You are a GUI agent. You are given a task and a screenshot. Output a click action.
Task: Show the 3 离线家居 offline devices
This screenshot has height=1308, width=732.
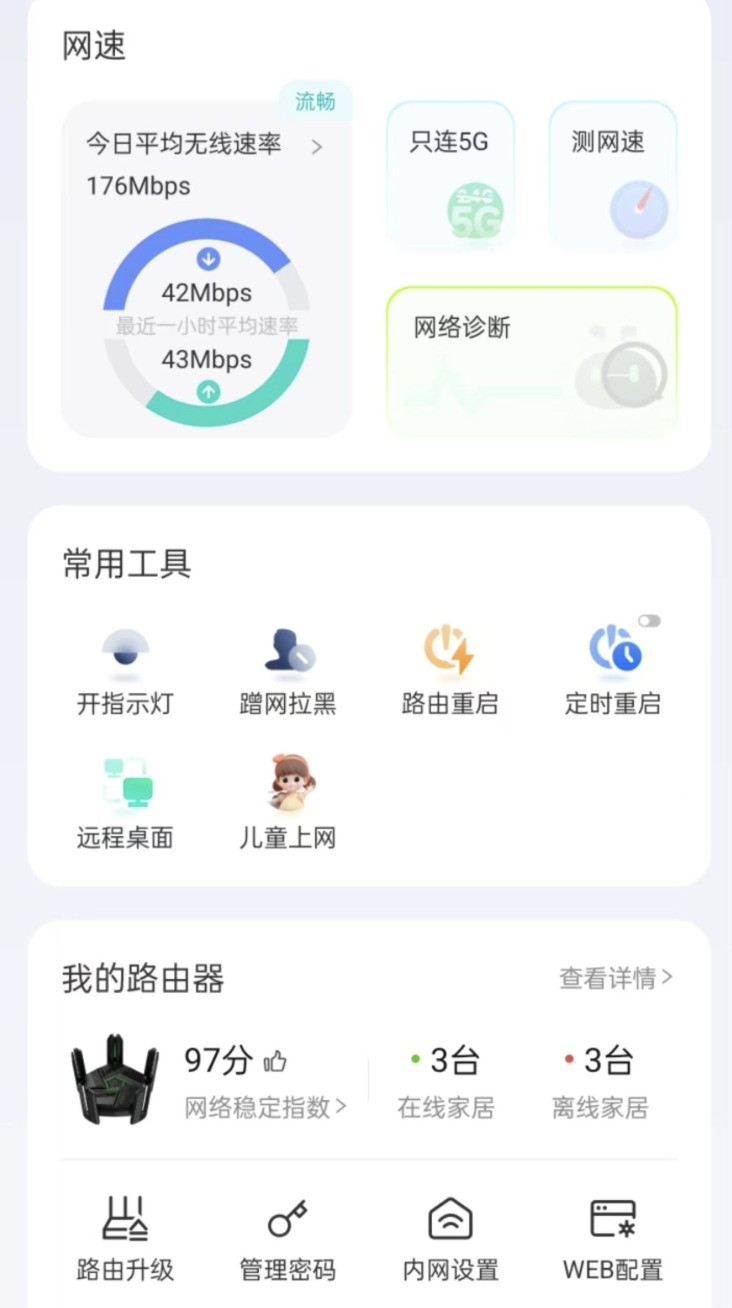pos(600,1081)
